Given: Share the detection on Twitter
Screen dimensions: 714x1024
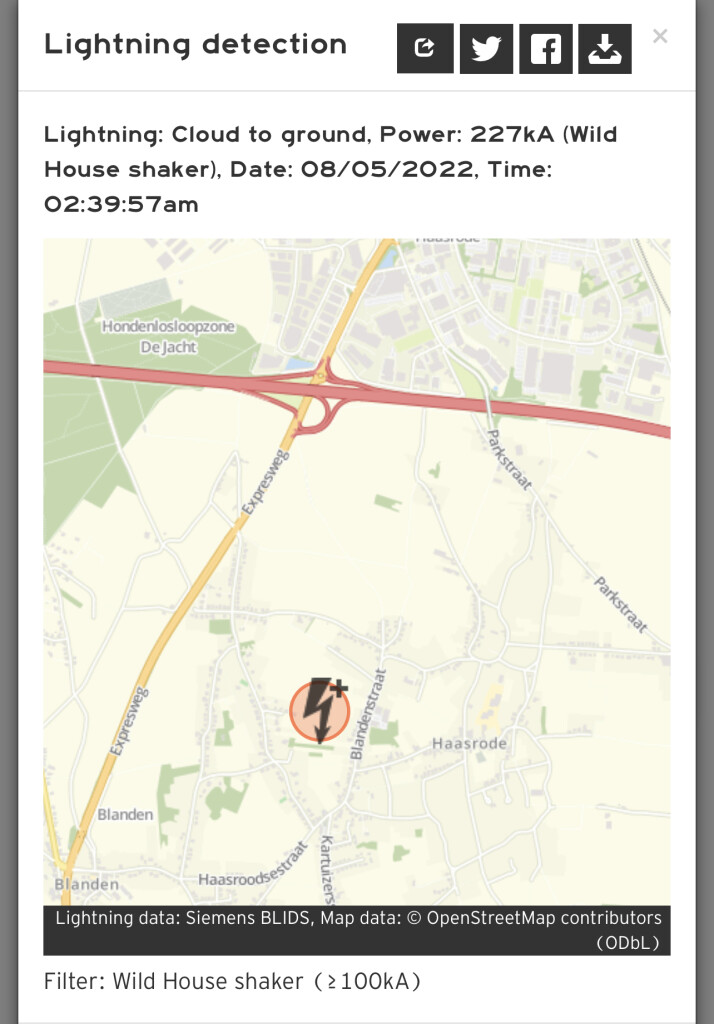Looking at the screenshot, I should coord(486,48).
